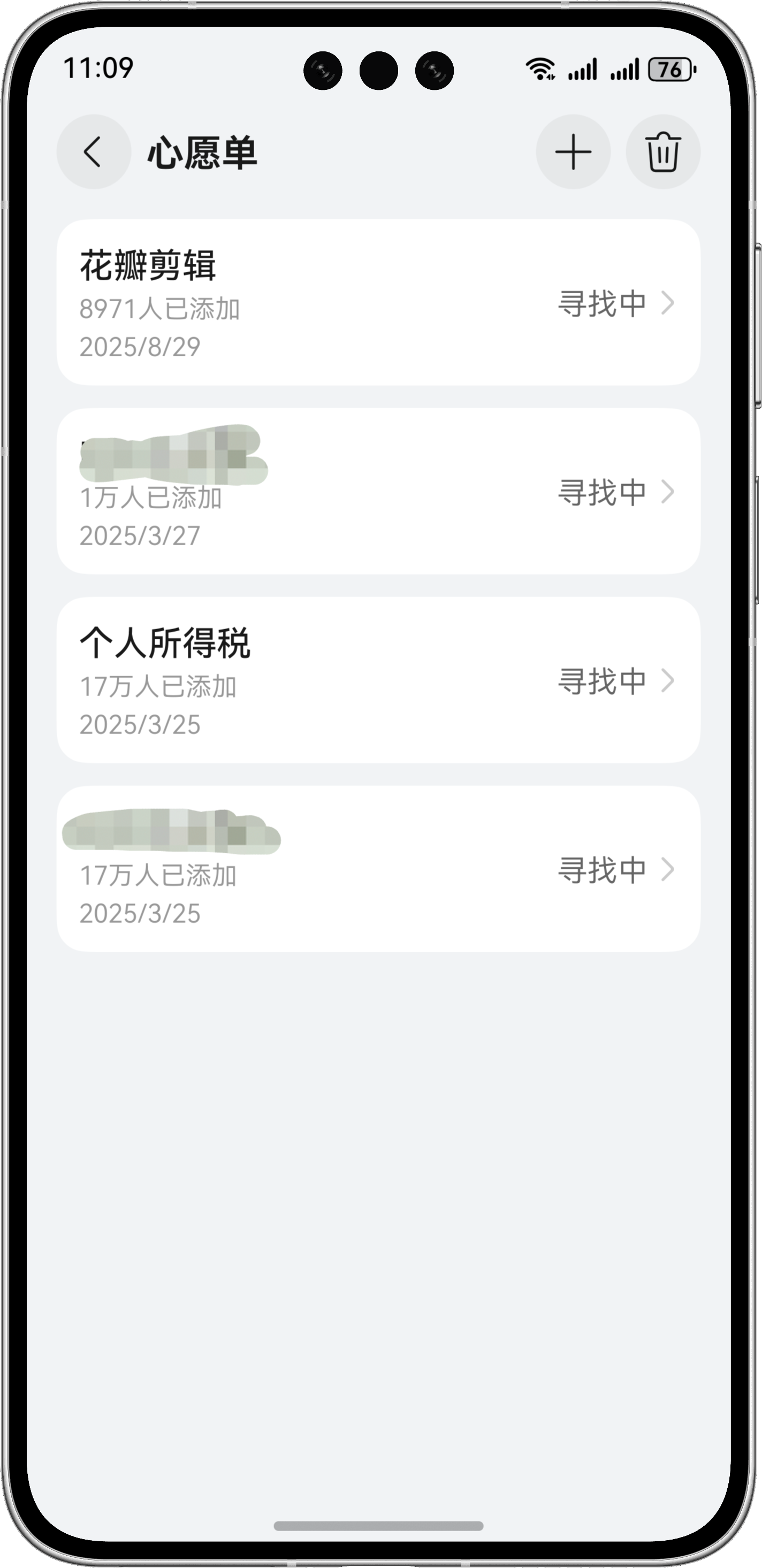The image size is (762, 1568).
Task: Add a new wish with plus icon
Action: (573, 151)
